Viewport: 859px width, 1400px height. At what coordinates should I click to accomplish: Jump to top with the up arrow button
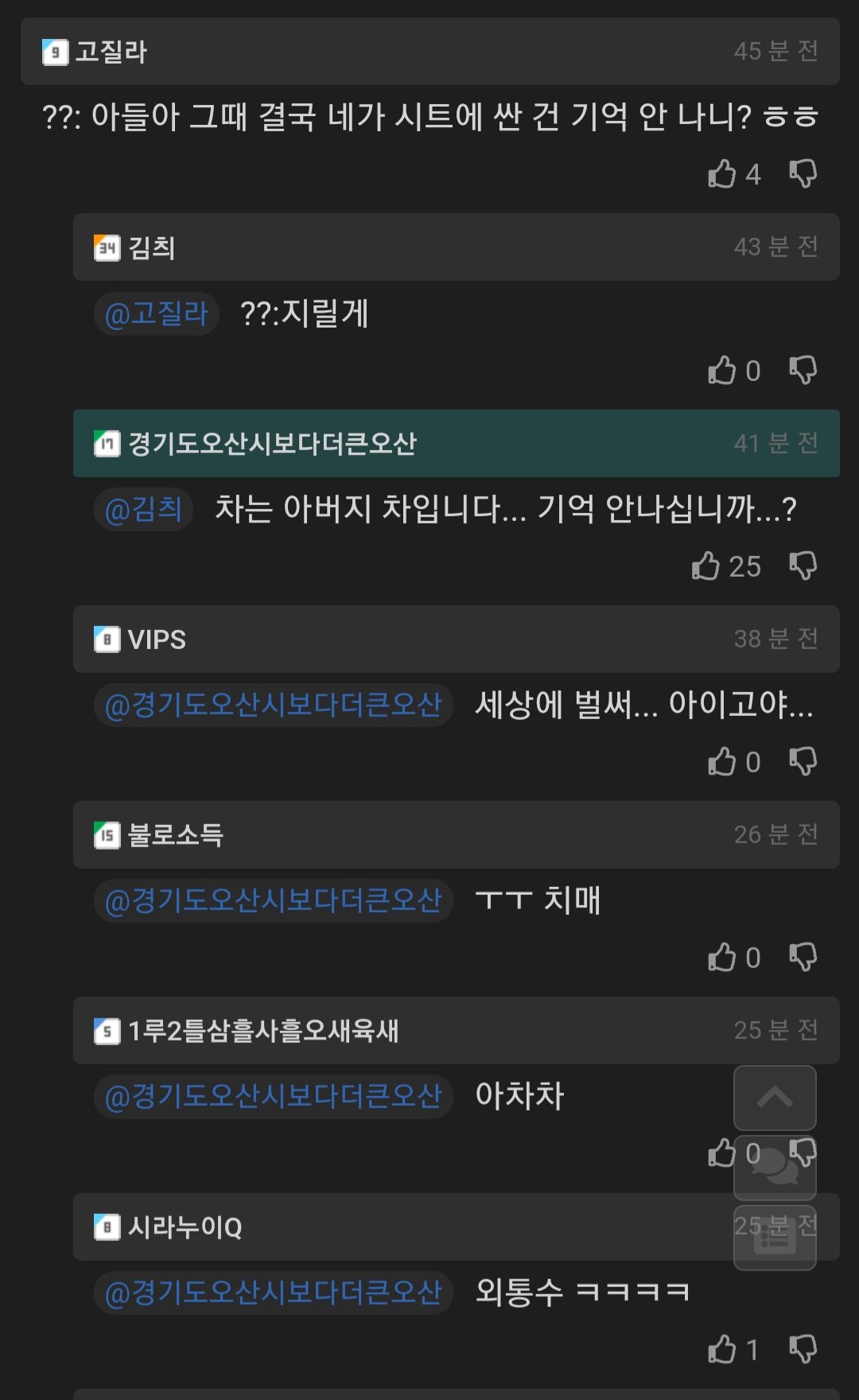775,1098
